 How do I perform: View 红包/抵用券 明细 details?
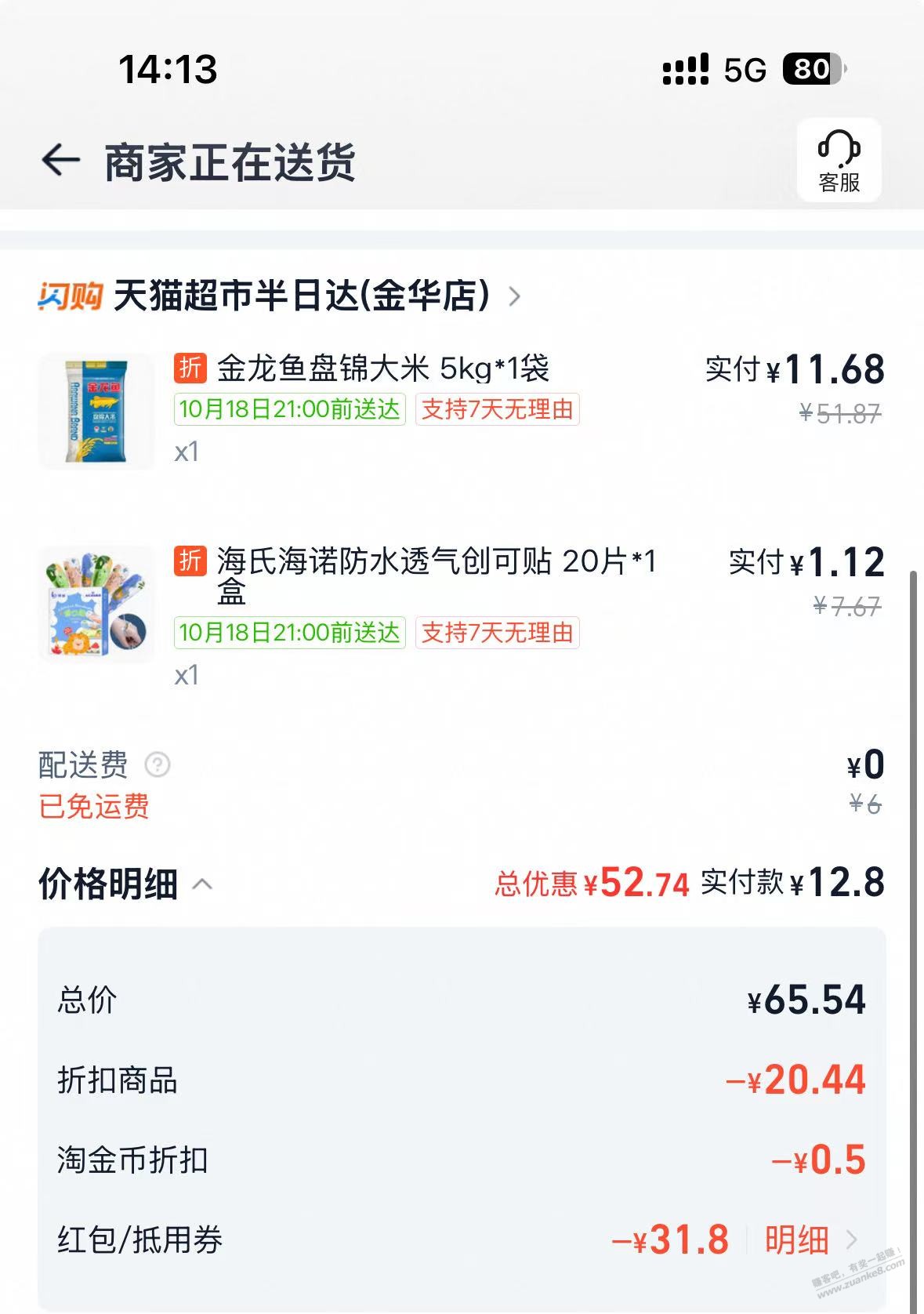[x=807, y=1240]
